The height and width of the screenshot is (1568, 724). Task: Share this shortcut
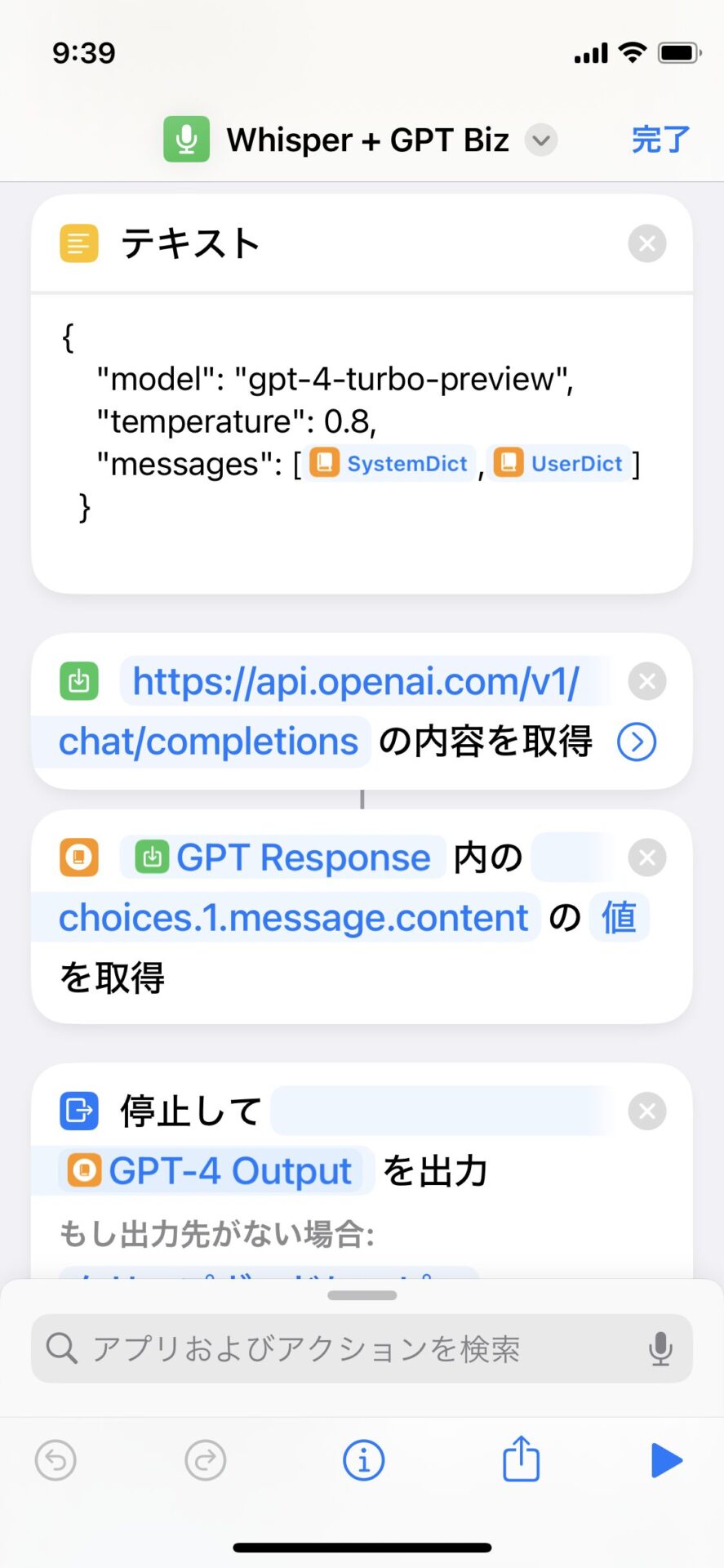pyautogui.click(x=521, y=1459)
